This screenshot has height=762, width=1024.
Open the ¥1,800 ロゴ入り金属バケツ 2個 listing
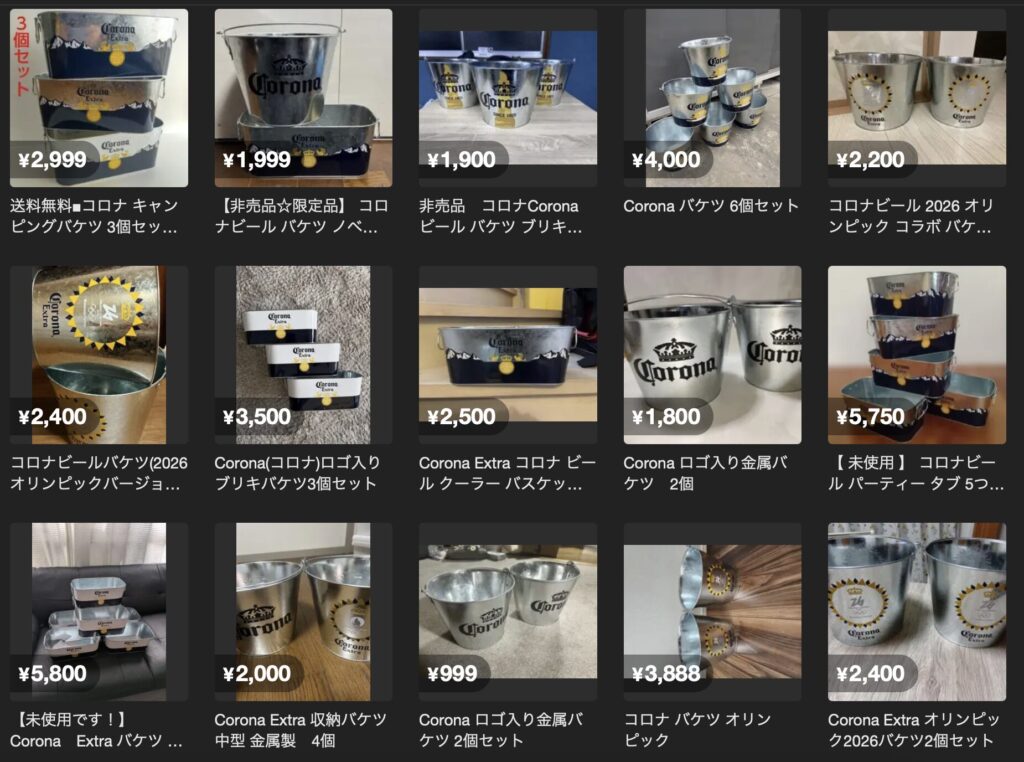[712, 354]
